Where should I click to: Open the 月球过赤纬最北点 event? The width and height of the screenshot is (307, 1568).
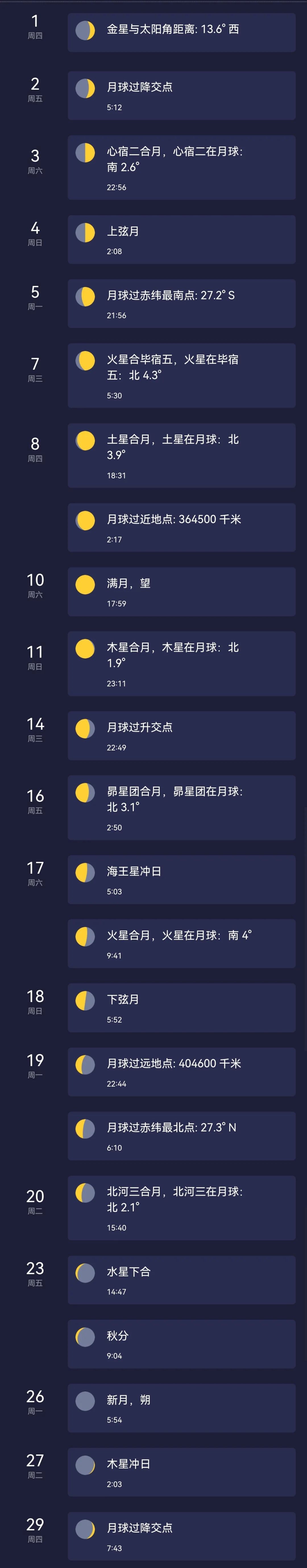point(181,1135)
